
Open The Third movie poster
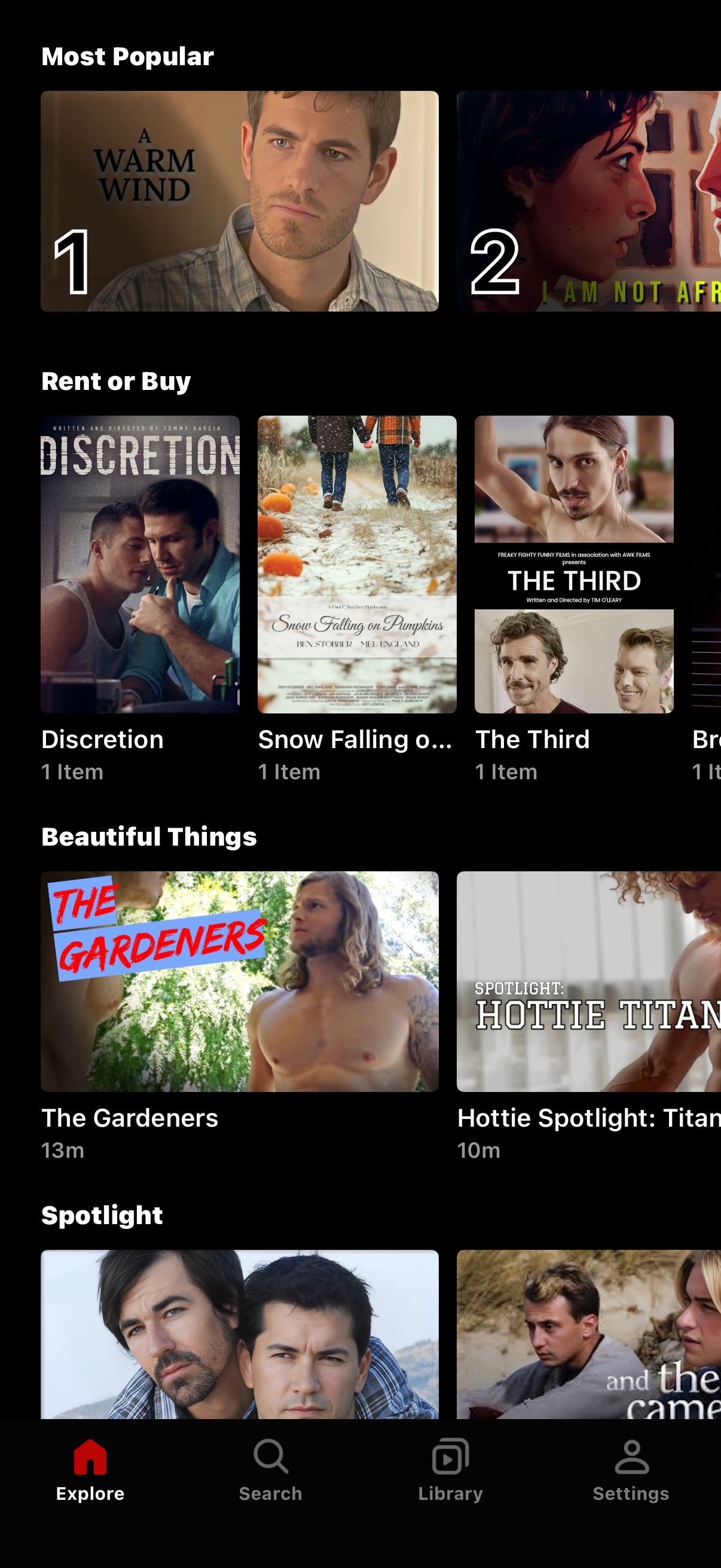click(x=574, y=565)
